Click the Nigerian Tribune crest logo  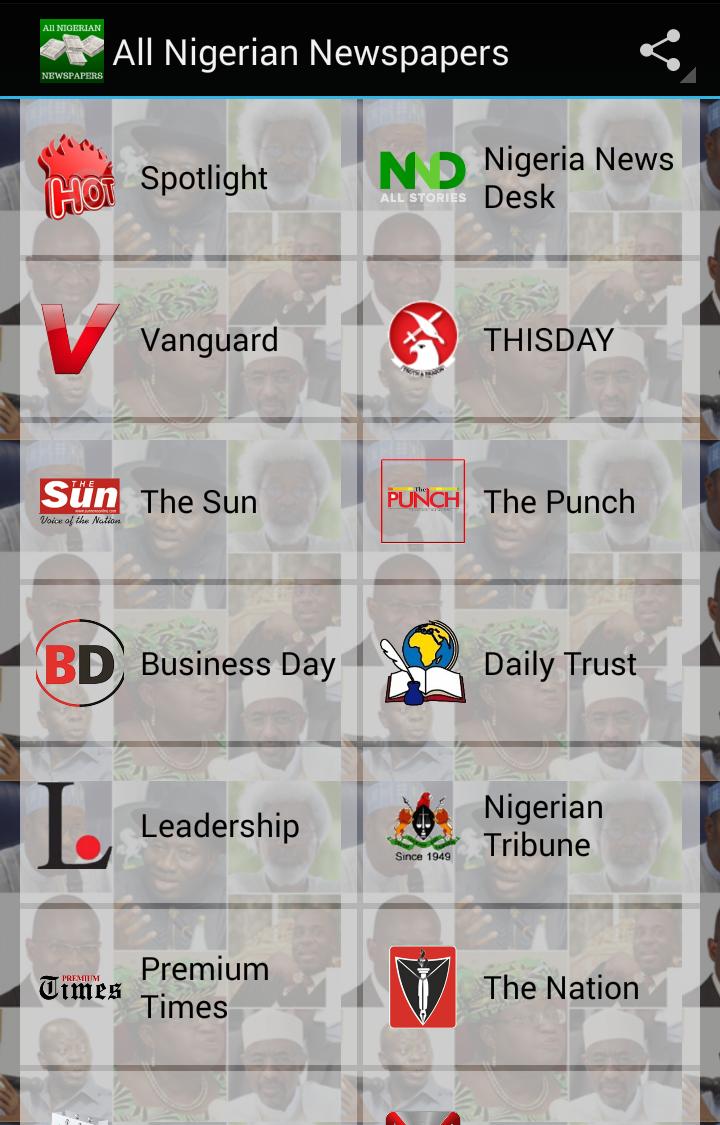pyautogui.click(x=423, y=825)
